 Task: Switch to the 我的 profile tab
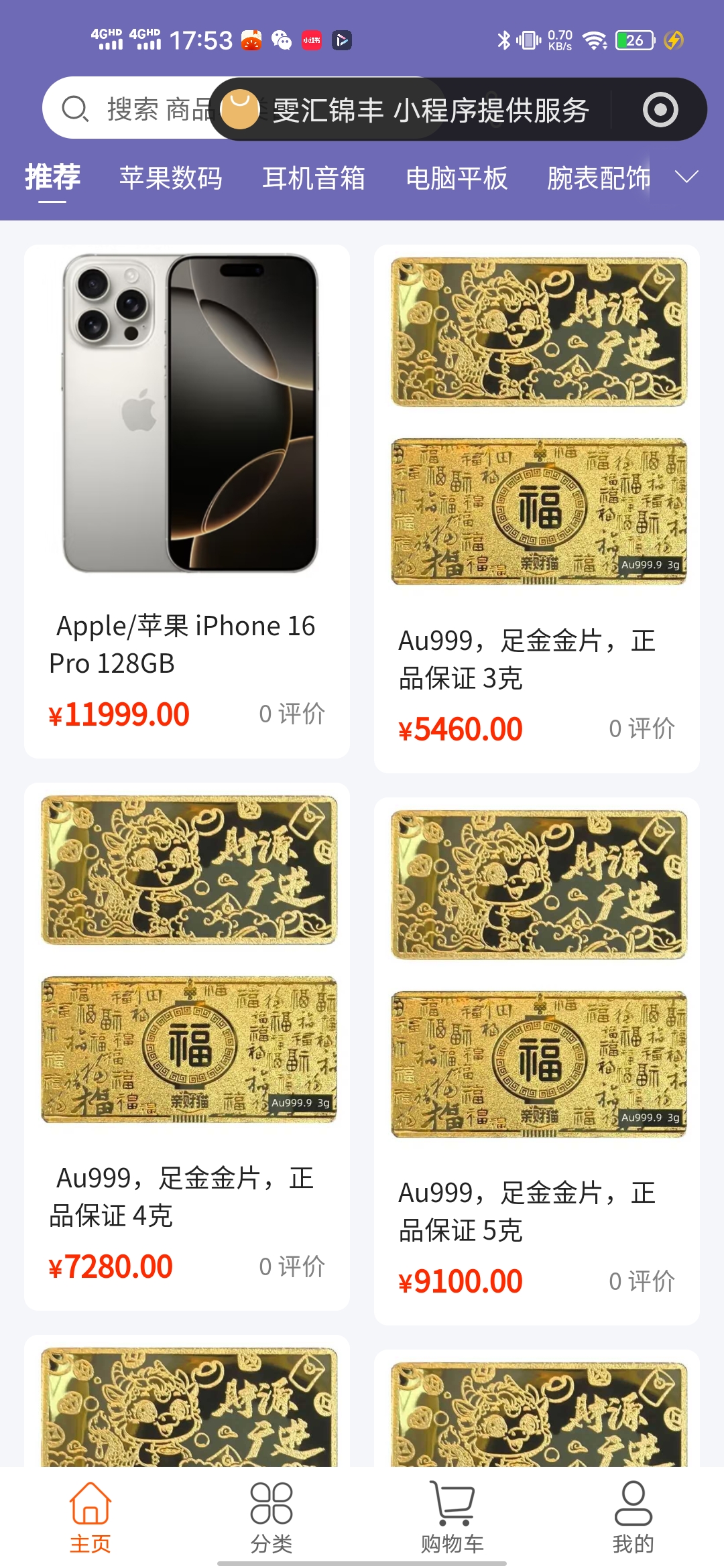coord(633,1517)
